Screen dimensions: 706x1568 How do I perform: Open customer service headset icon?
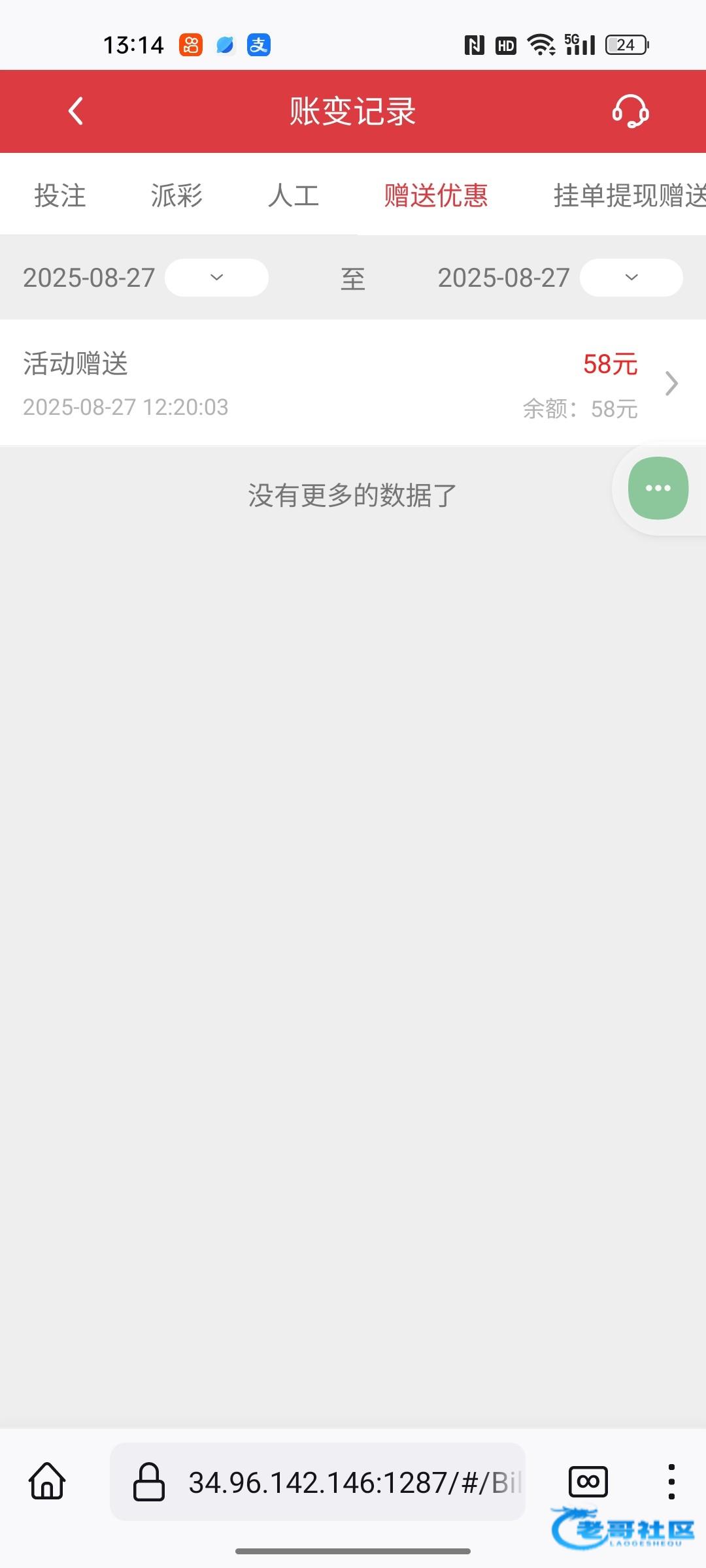point(630,111)
